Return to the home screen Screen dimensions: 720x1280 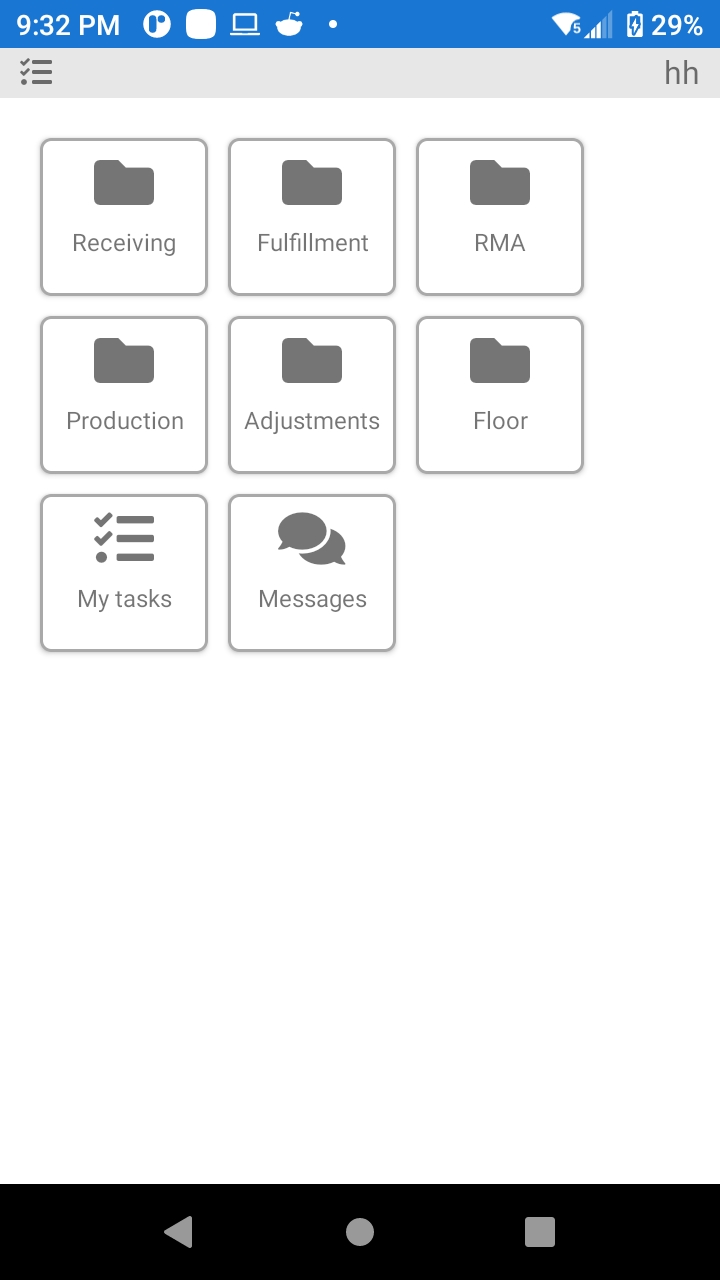click(360, 1232)
